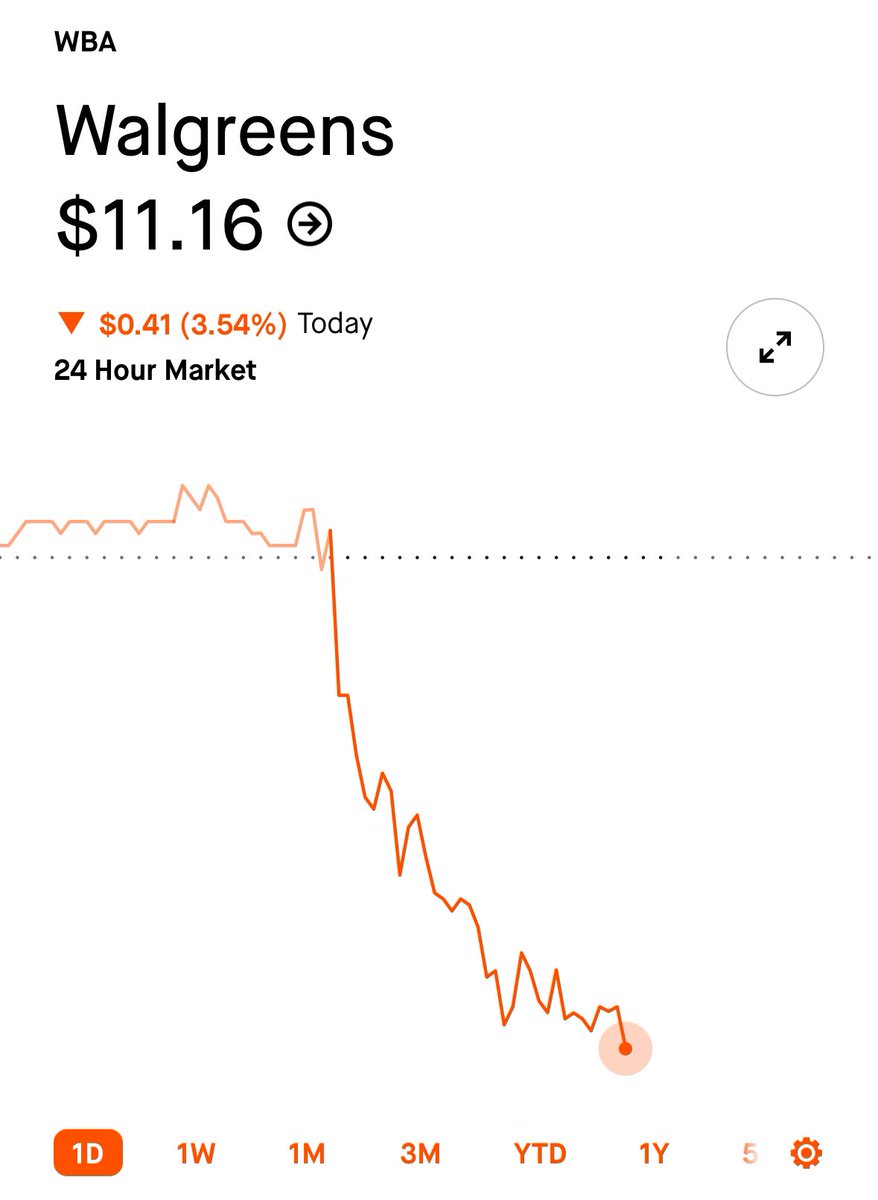The image size is (878, 1200).
Task: Change chart to 1Y range
Action: tap(653, 1153)
